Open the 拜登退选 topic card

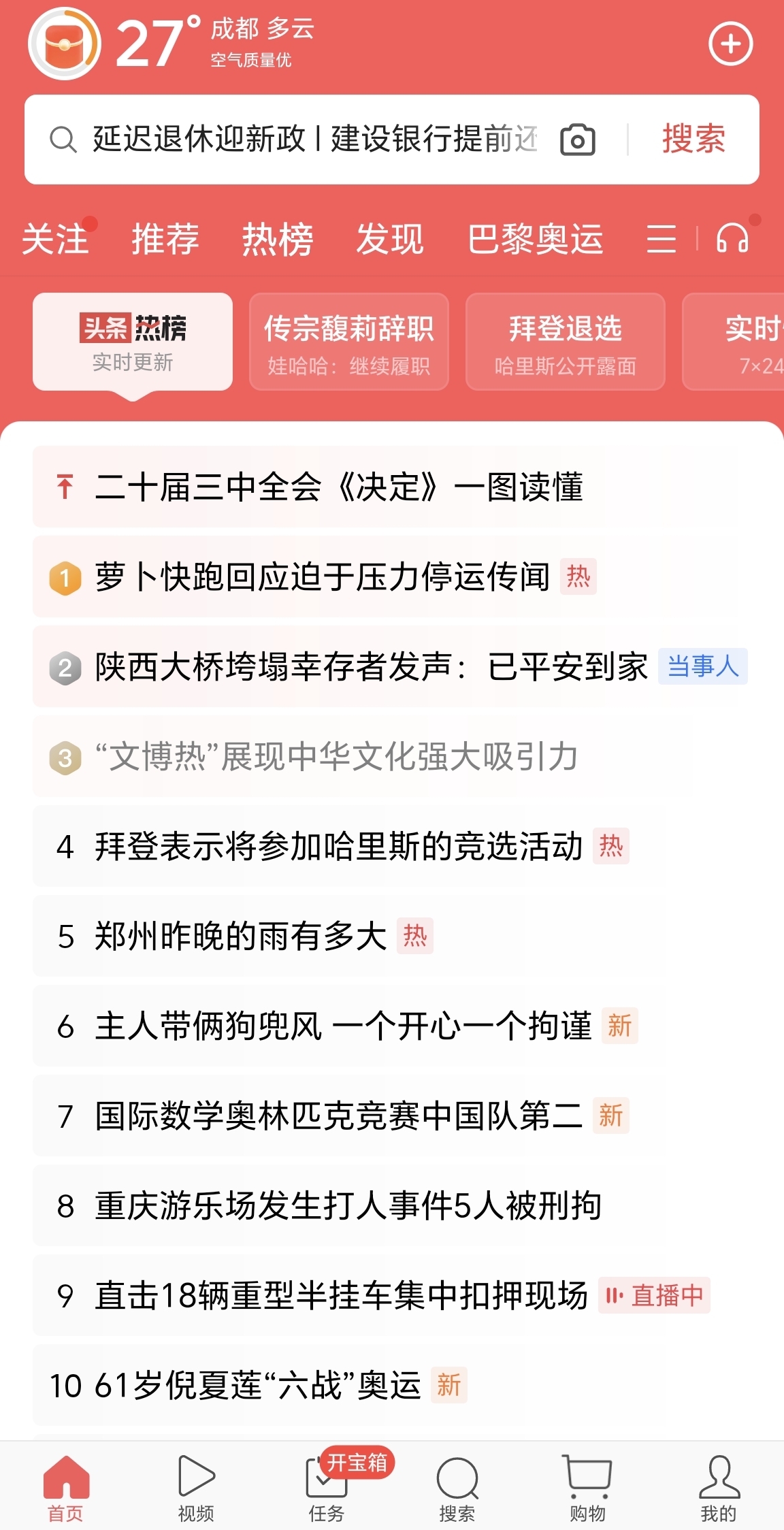[x=566, y=342]
